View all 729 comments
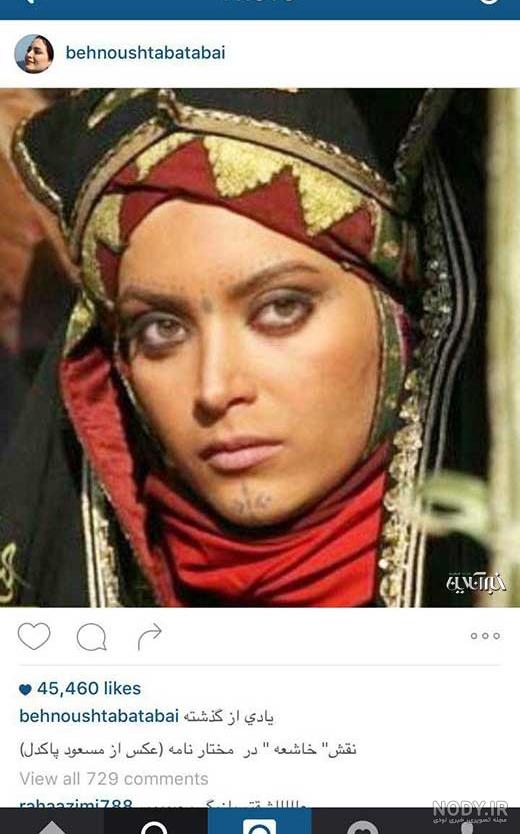Image resolution: width=520 pixels, height=834 pixels. (114, 779)
